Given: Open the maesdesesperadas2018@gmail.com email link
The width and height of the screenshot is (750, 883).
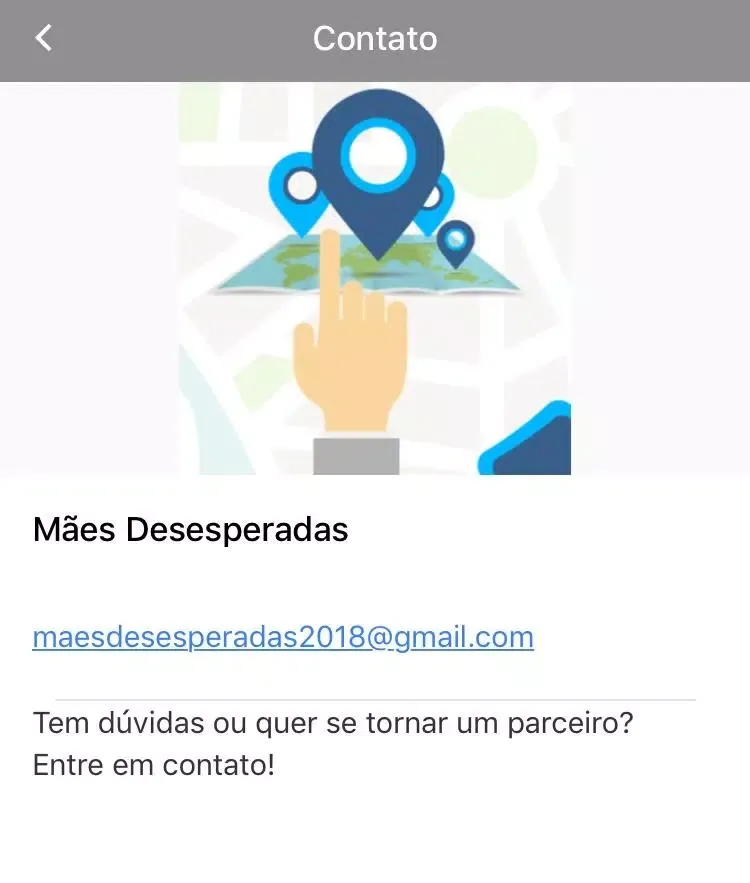Looking at the screenshot, I should 283,637.
